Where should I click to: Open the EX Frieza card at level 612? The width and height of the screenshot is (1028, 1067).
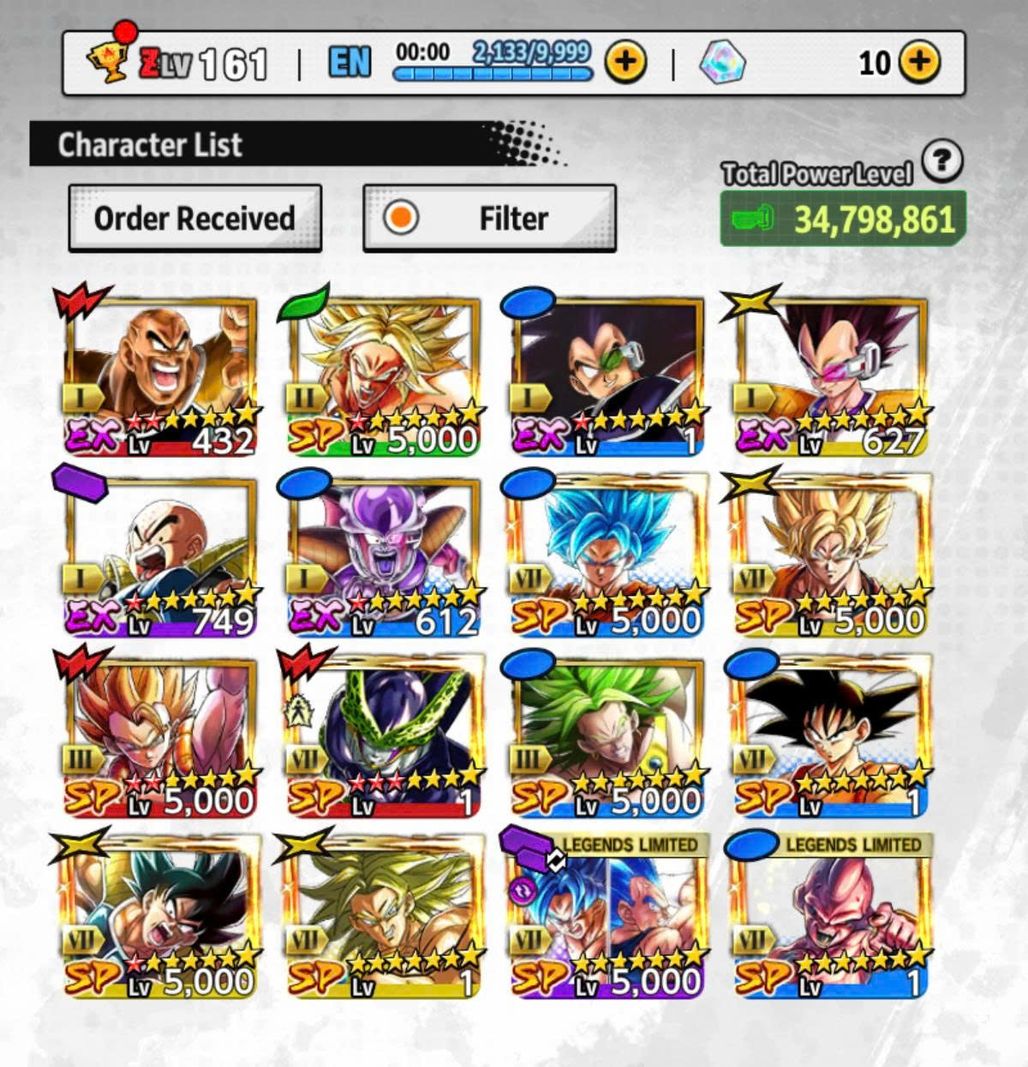click(385, 555)
